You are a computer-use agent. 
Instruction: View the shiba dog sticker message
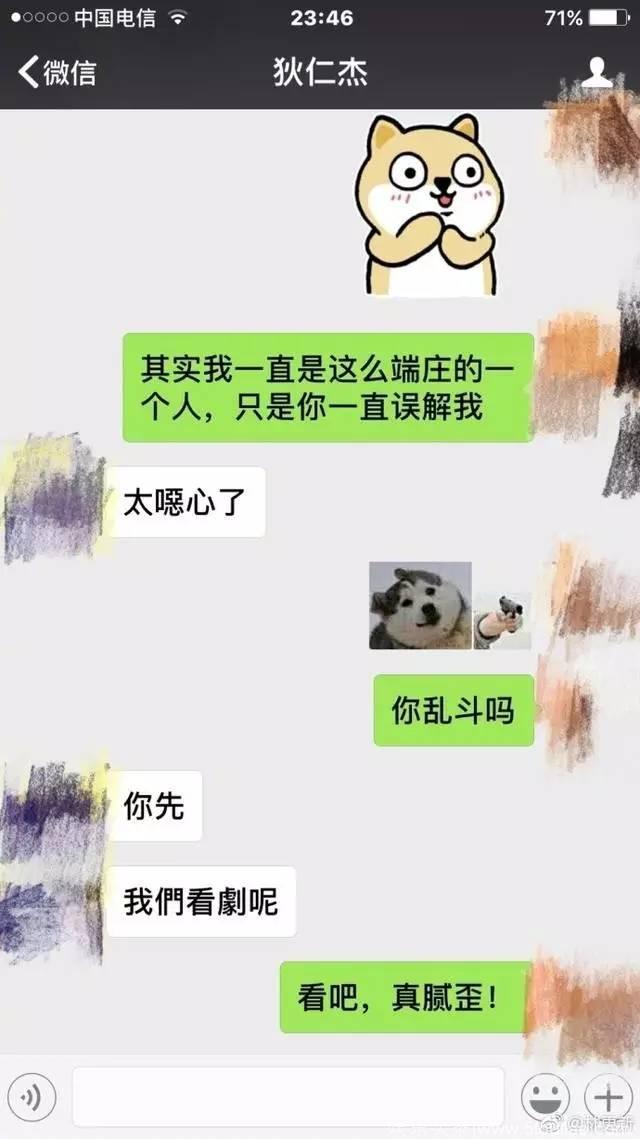431,205
